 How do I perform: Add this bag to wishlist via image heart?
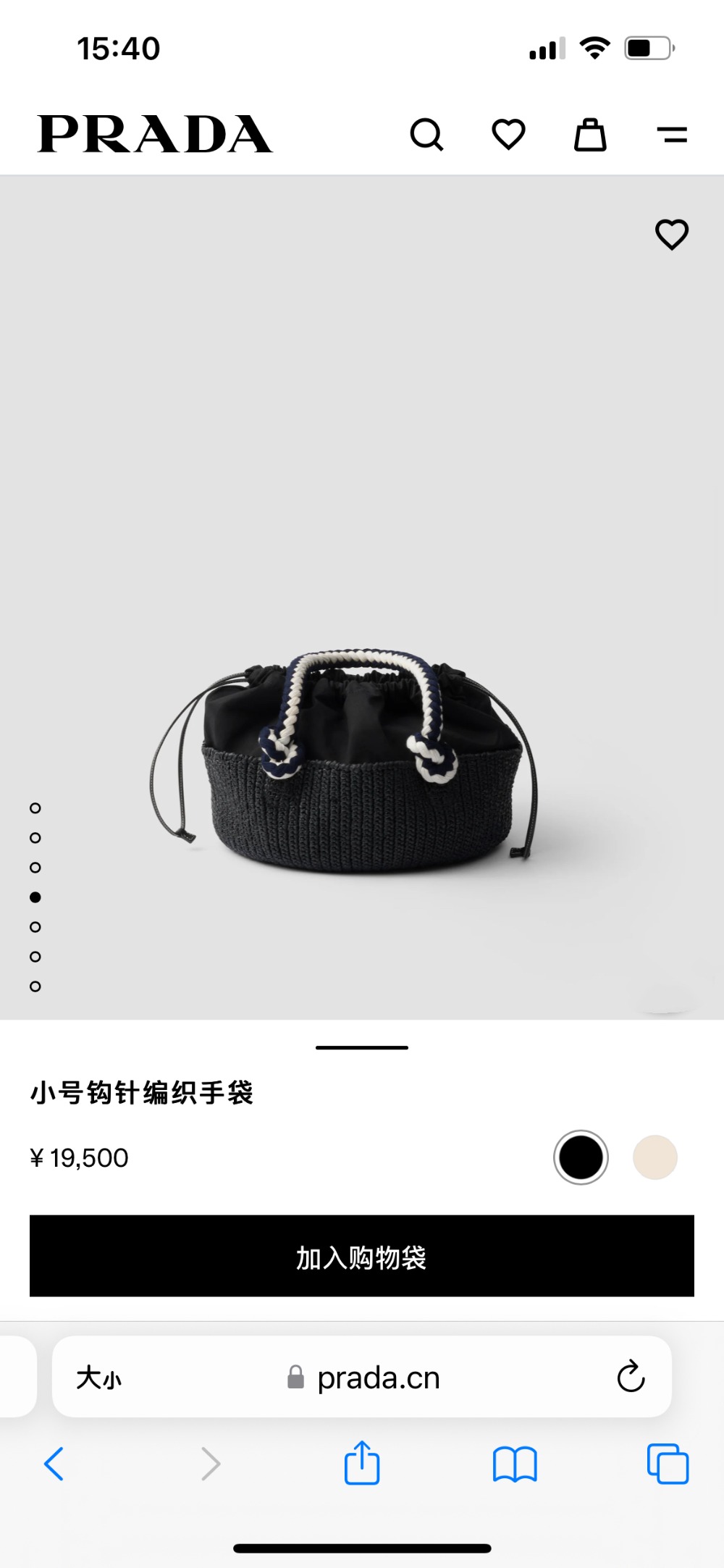(671, 235)
